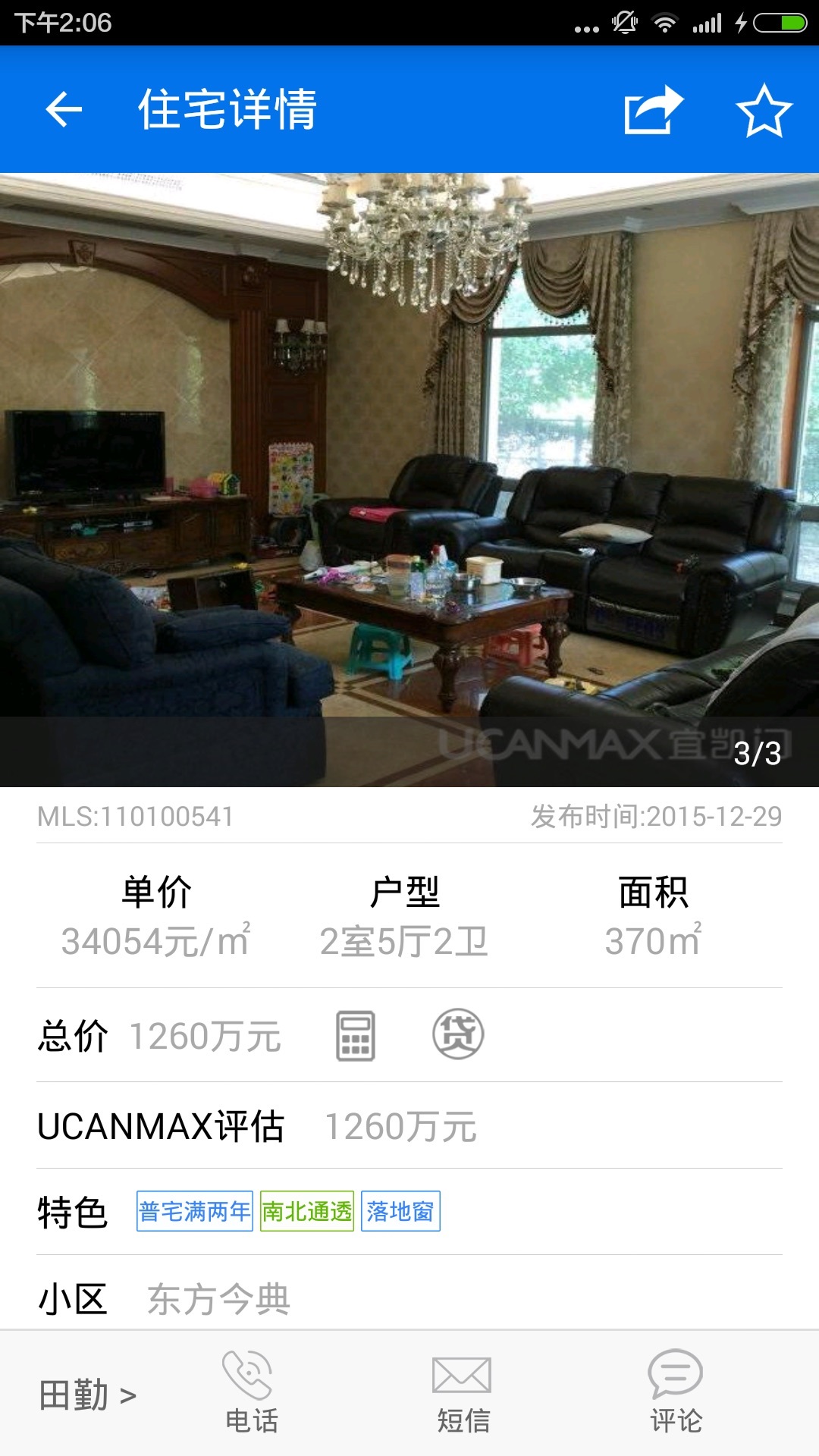Open the 评论 comments
The image size is (819, 1456).
[675, 1392]
